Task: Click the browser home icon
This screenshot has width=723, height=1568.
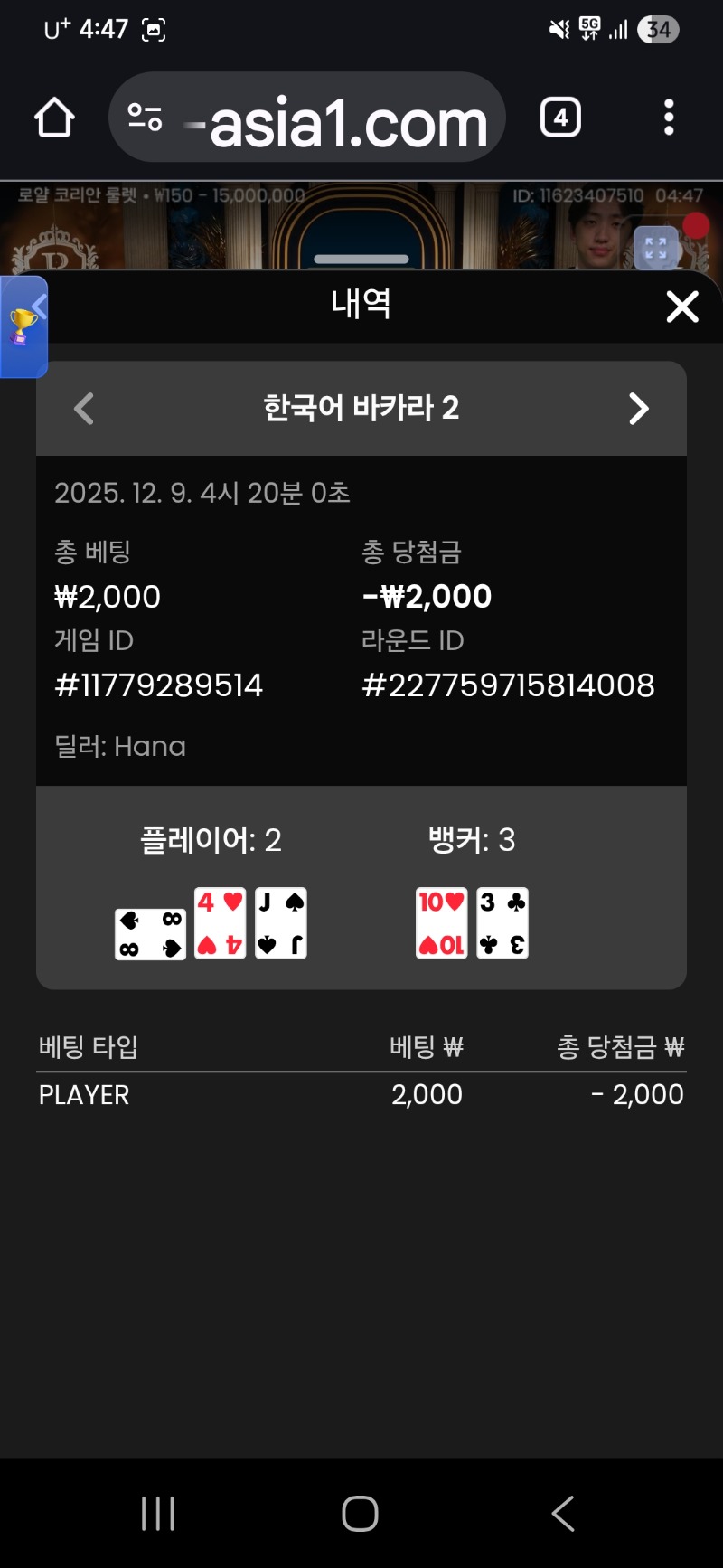Action: click(x=53, y=117)
